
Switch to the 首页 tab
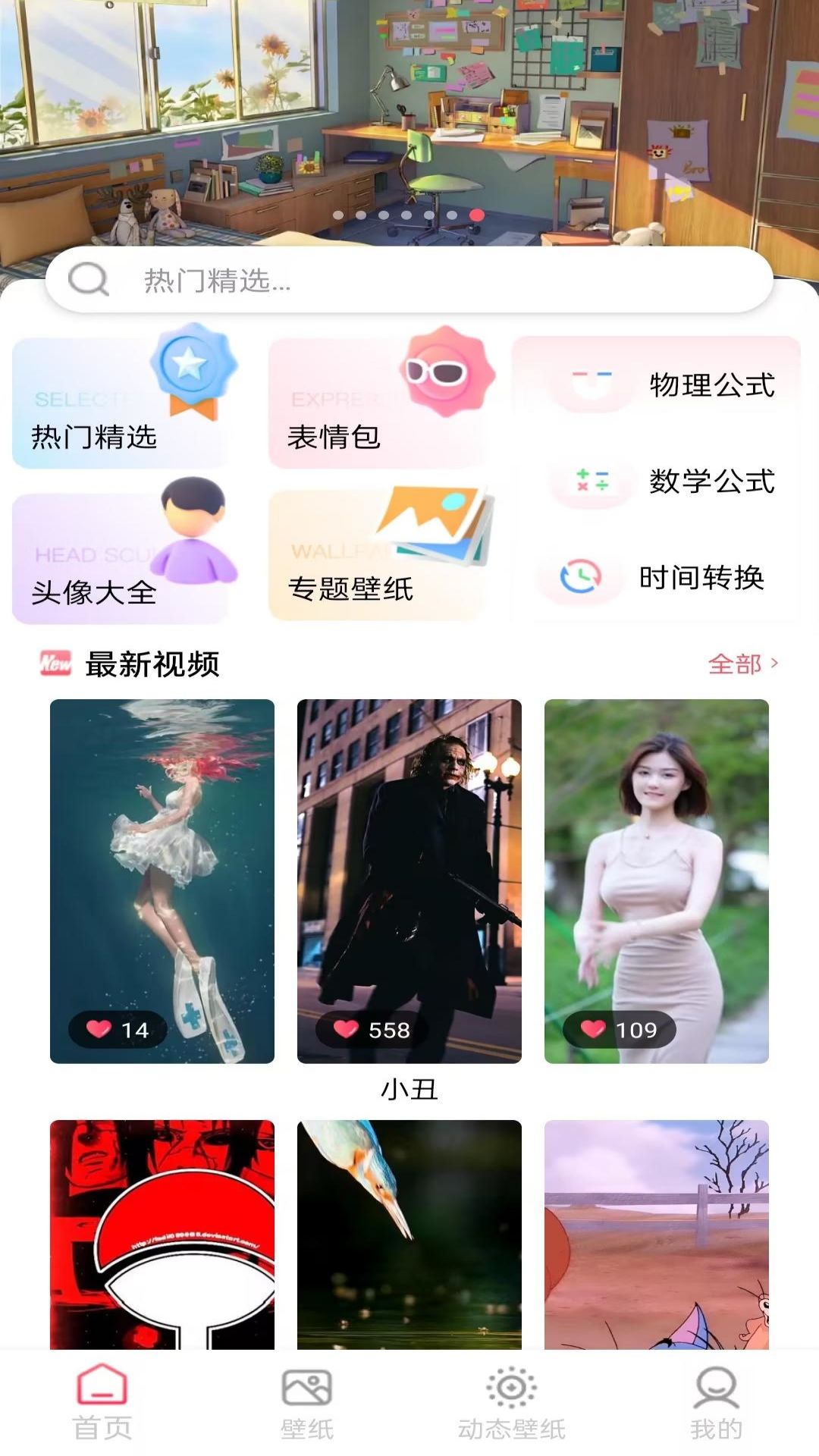pos(102,1402)
